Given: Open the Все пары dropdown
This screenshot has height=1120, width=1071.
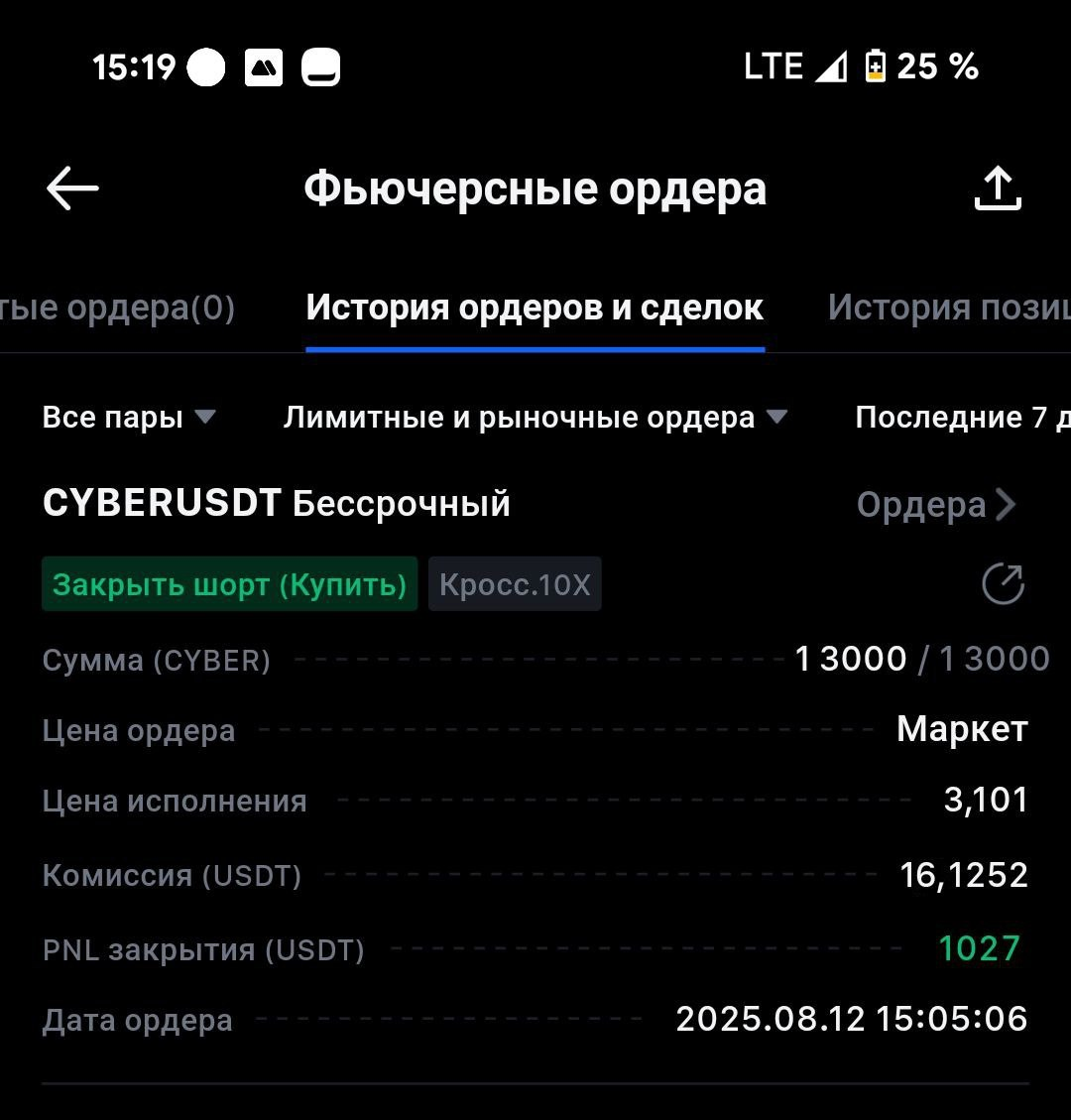Looking at the screenshot, I should [129, 418].
